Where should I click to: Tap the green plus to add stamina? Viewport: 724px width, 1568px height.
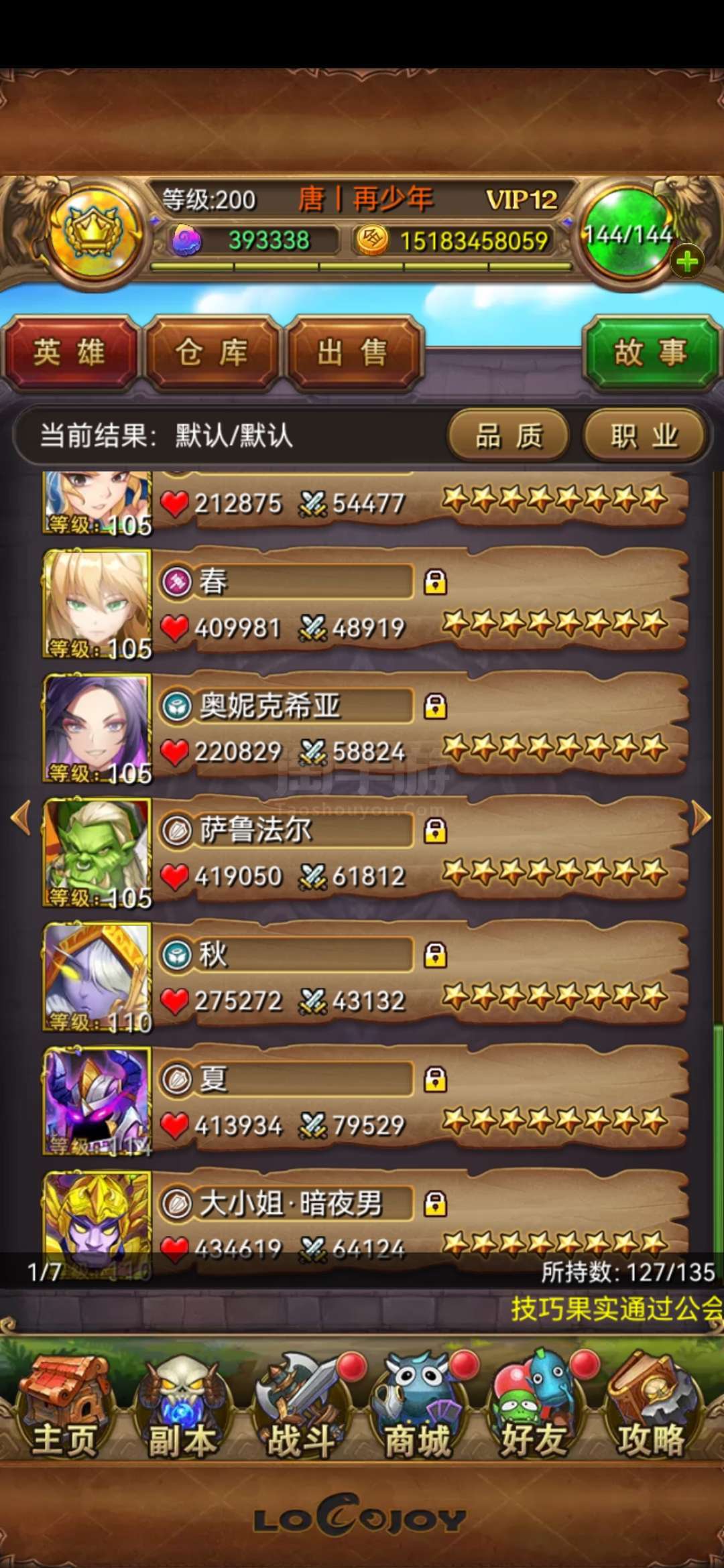point(687,262)
